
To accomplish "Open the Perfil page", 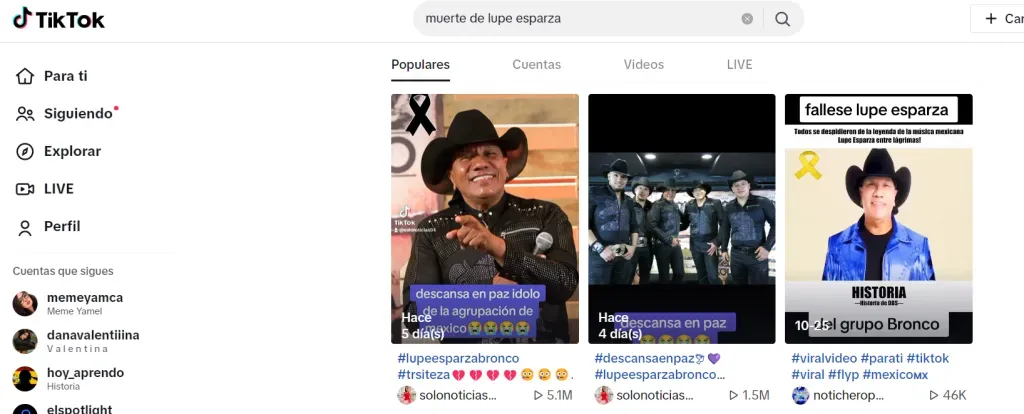I will (61, 227).
